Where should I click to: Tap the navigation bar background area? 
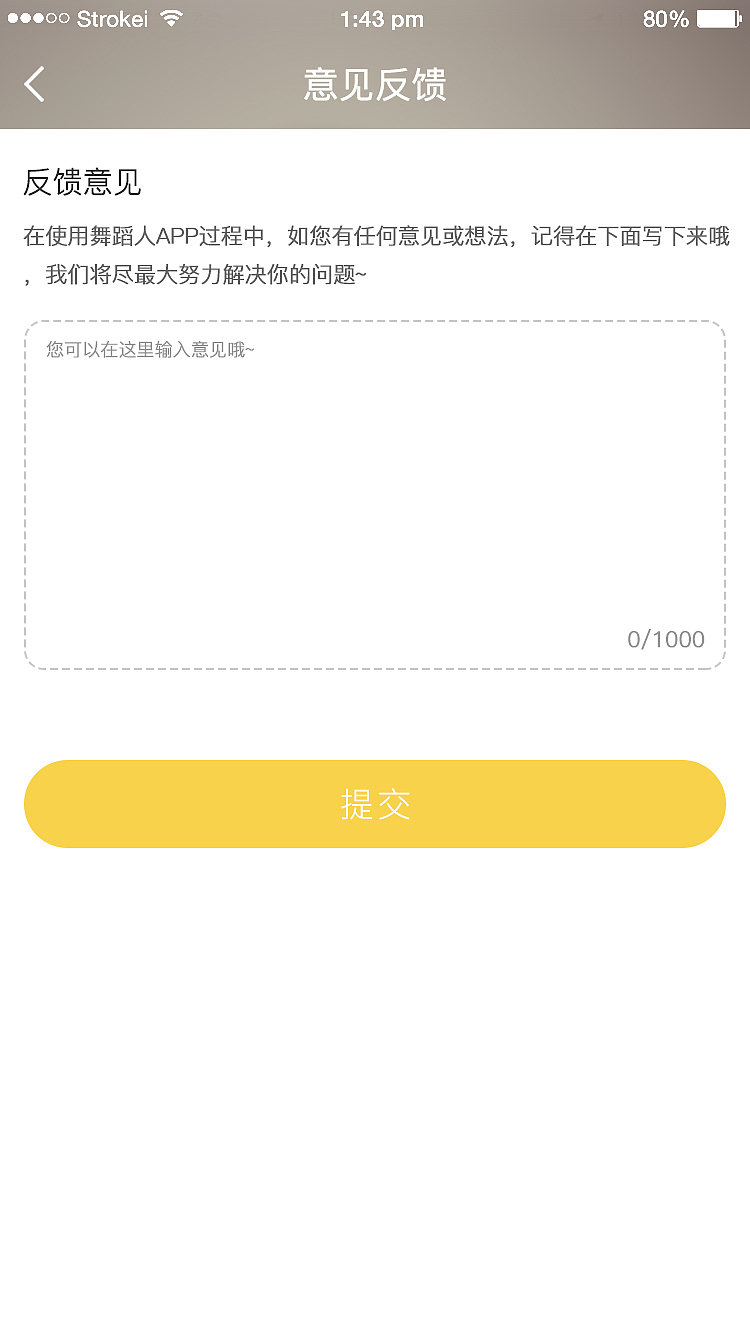(600, 86)
